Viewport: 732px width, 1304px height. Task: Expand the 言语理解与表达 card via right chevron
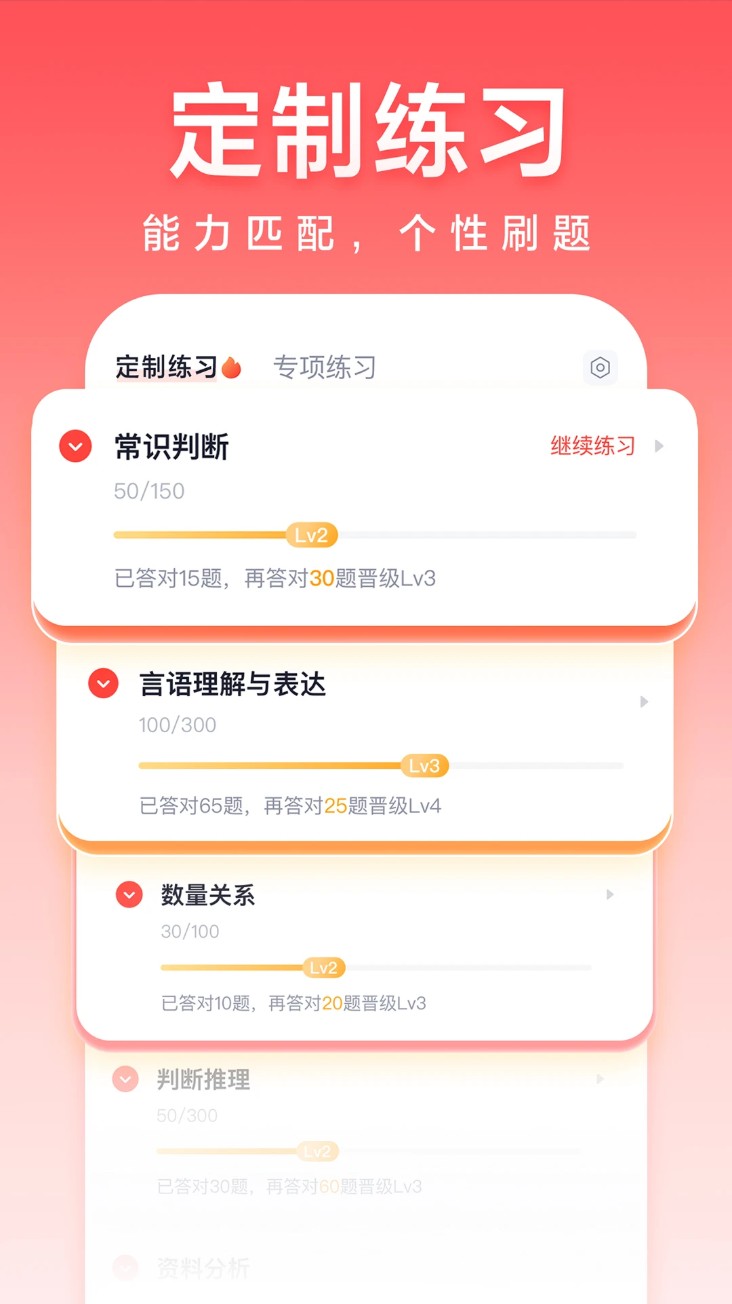pos(643,701)
